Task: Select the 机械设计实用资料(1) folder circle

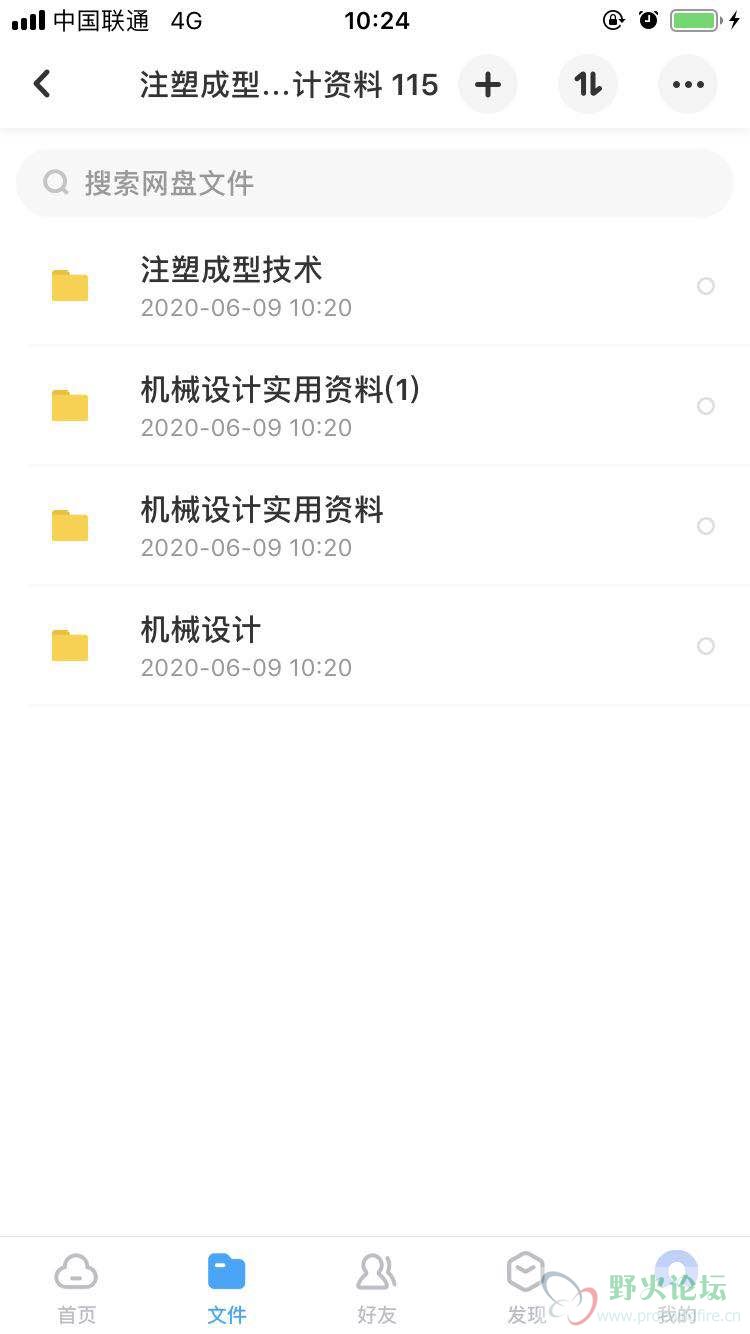Action: (706, 407)
